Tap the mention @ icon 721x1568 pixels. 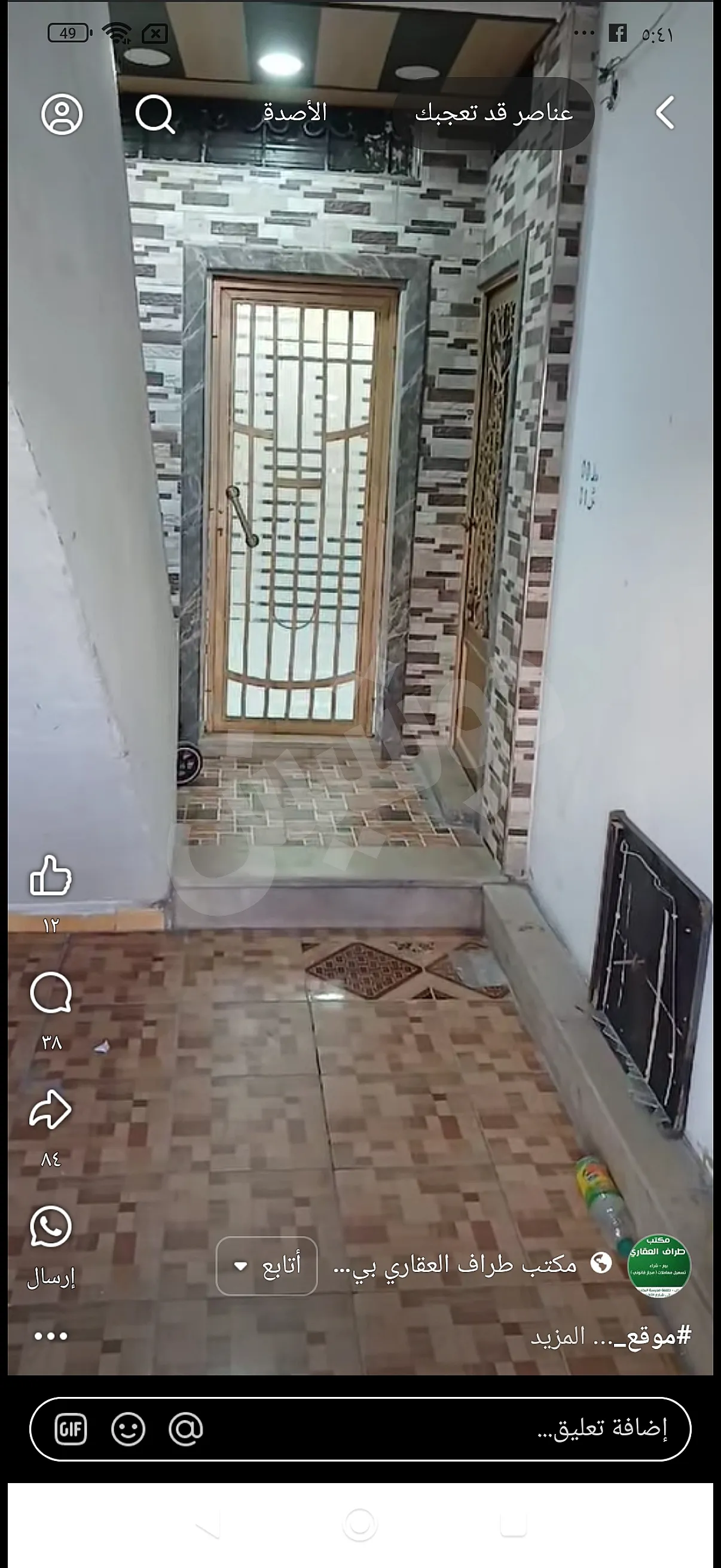(x=185, y=1429)
